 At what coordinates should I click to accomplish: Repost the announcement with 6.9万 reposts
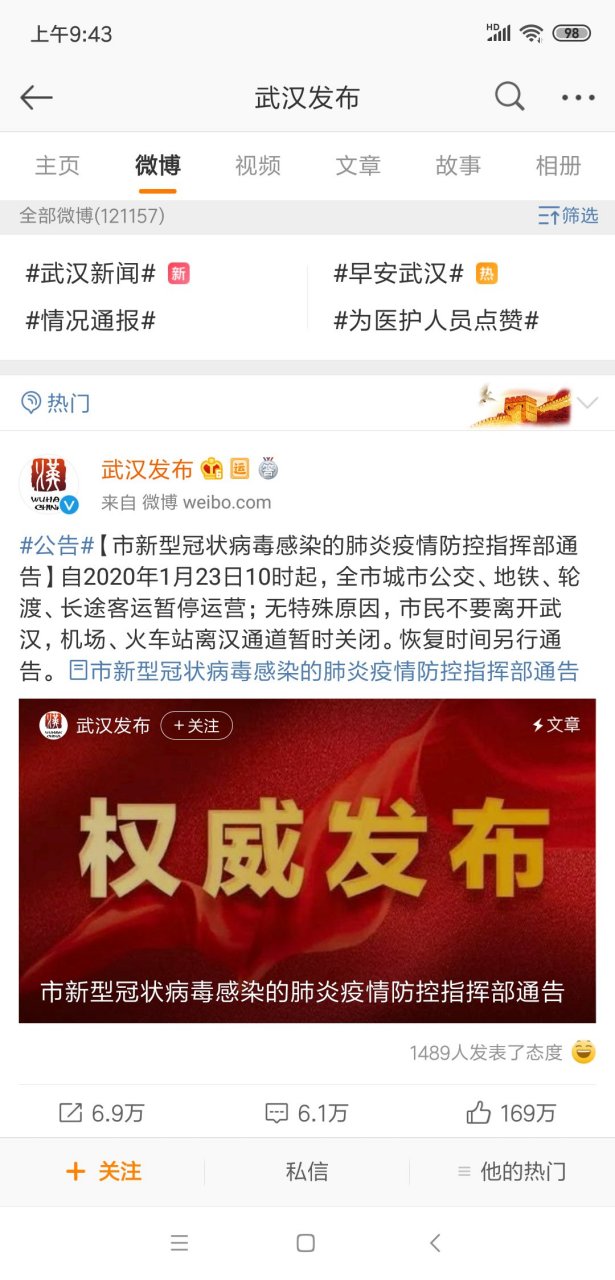pyautogui.click(x=102, y=1113)
